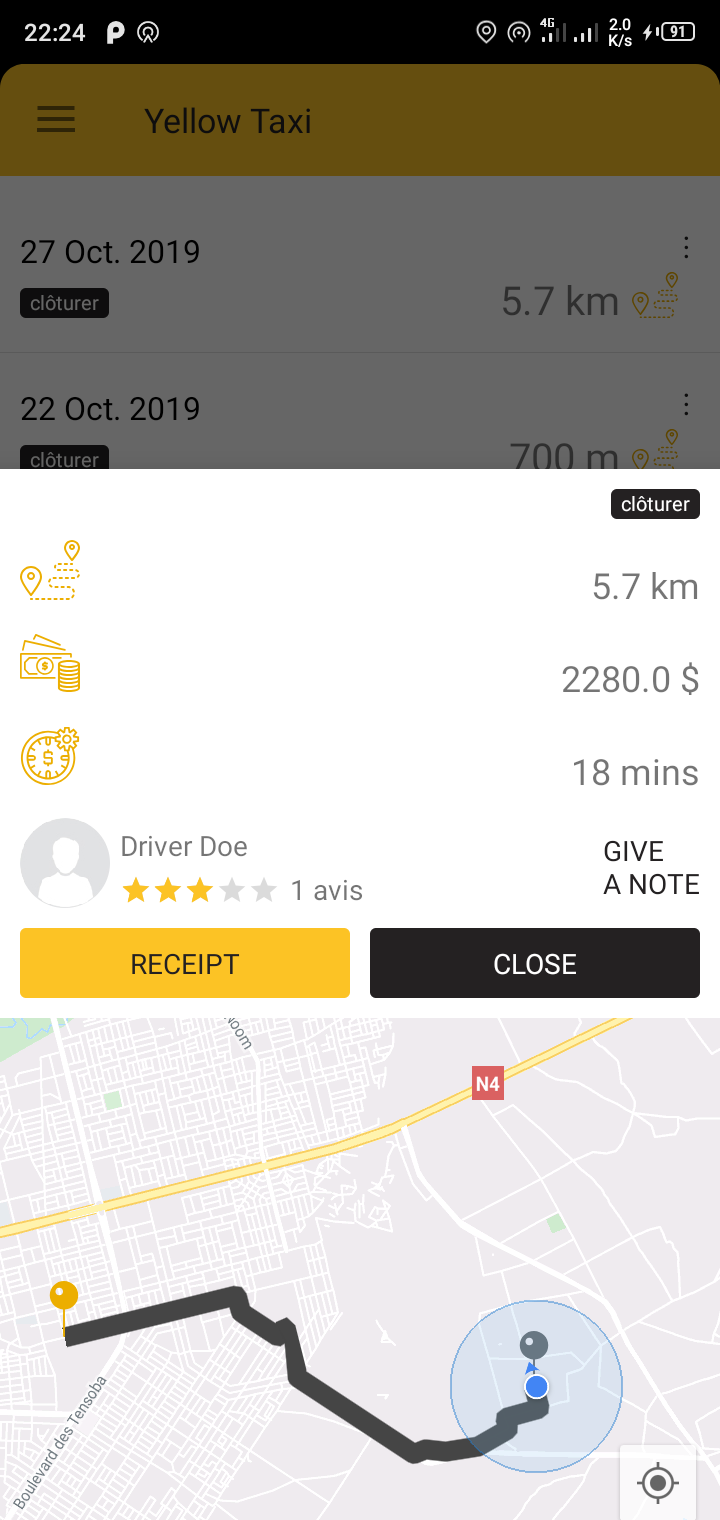Open overflow menu for 22 Oct. 2019 ride
Image resolution: width=720 pixels, height=1520 pixels.
pyautogui.click(x=686, y=404)
